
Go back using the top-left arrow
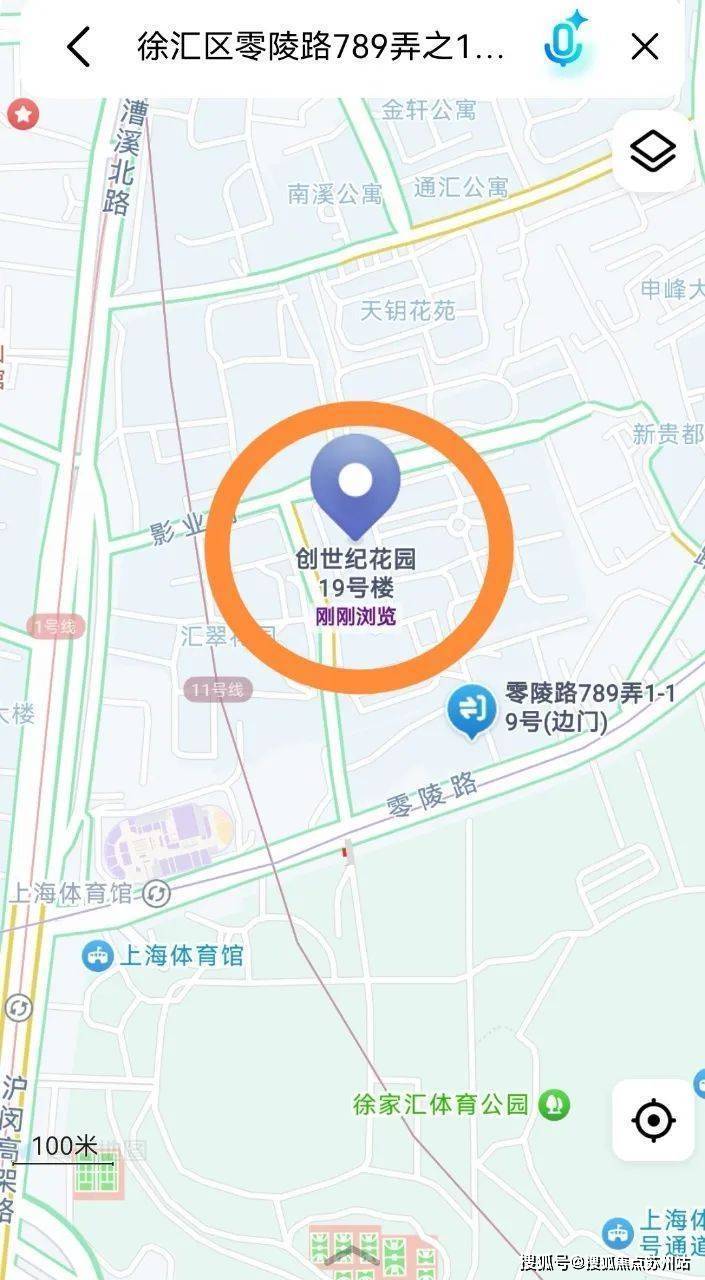tap(79, 47)
